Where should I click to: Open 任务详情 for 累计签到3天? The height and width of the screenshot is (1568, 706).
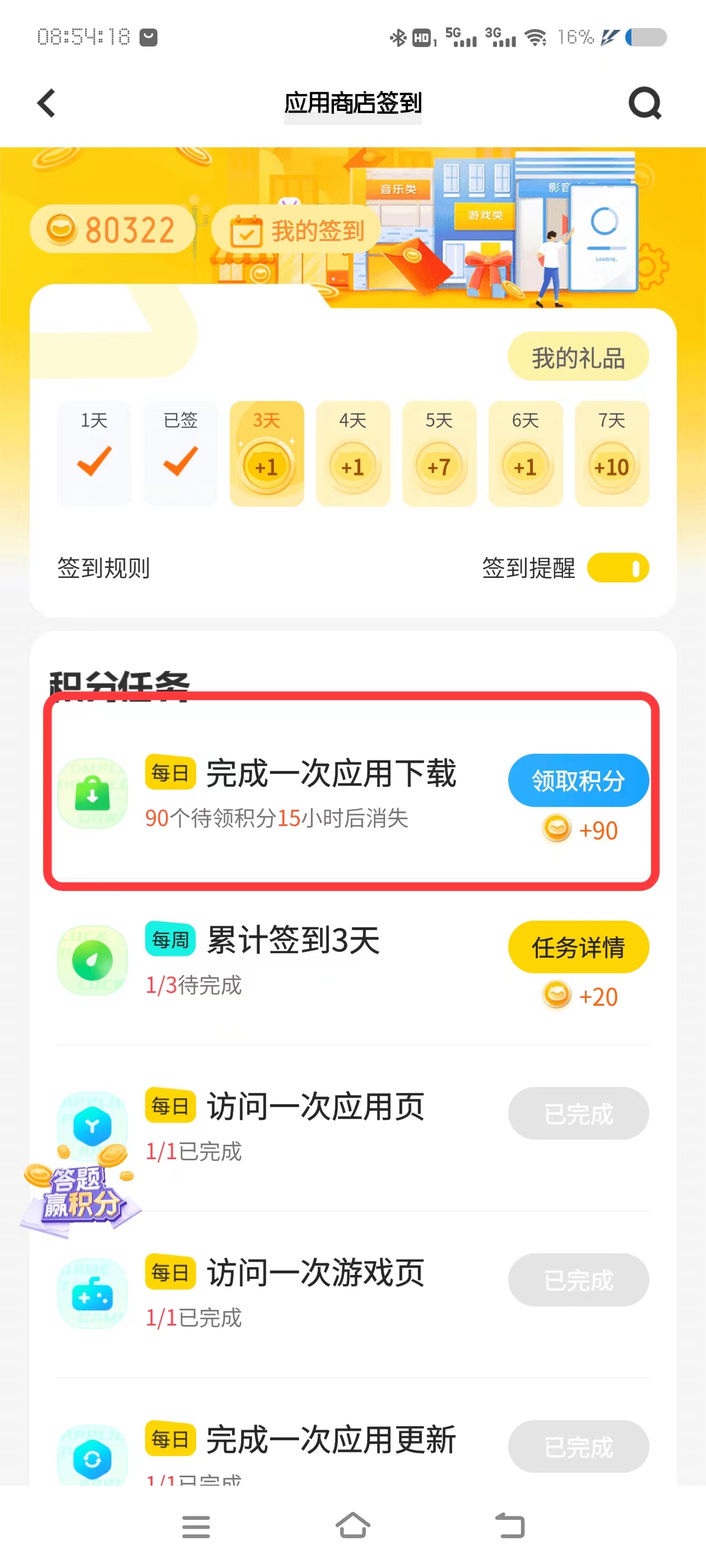point(578,946)
